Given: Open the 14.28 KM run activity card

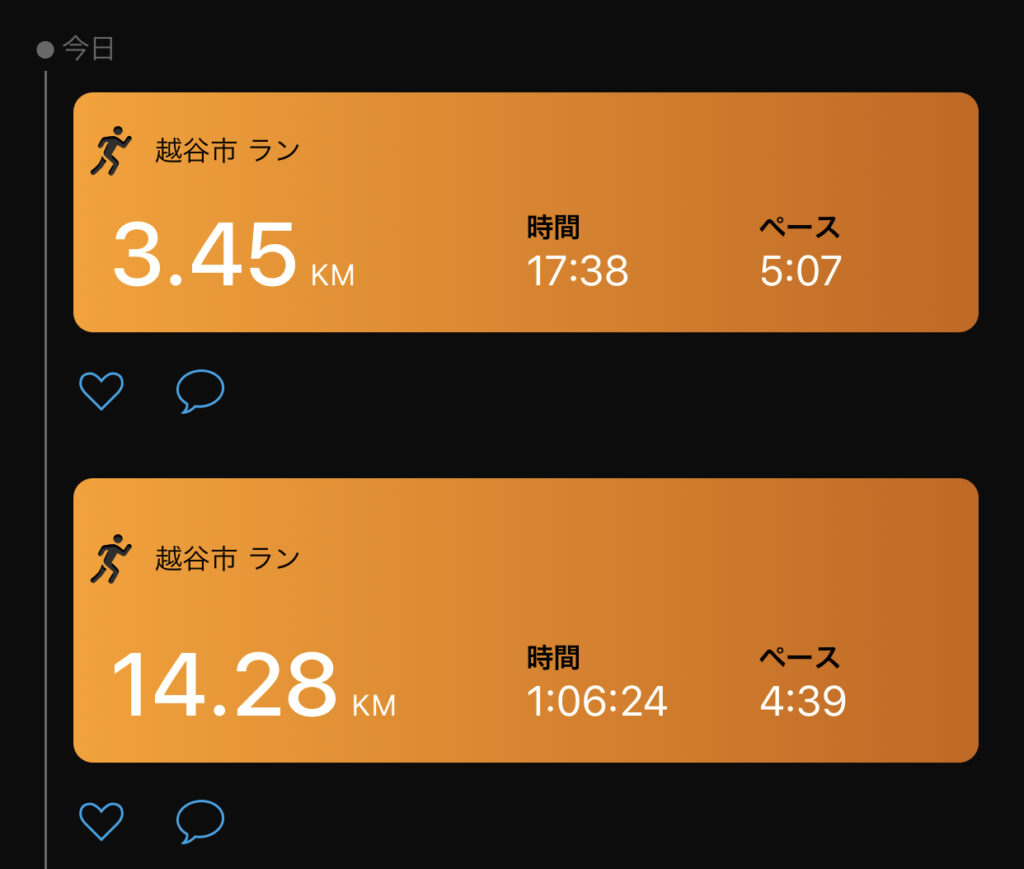Looking at the screenshot, I should pyautogui.click(x=525, y=620).
